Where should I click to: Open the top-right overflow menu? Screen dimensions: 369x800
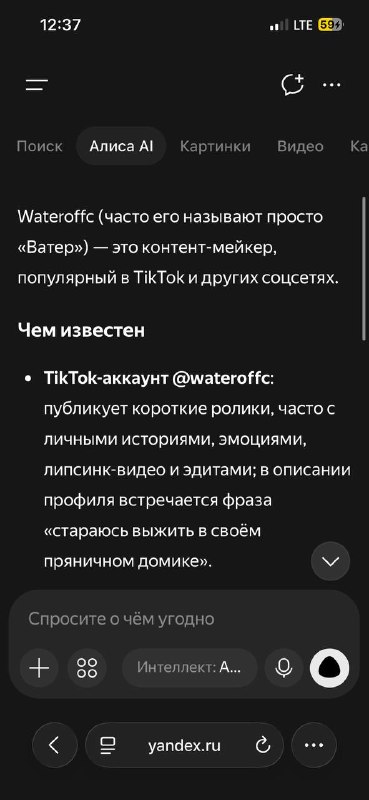click(332, 85)
